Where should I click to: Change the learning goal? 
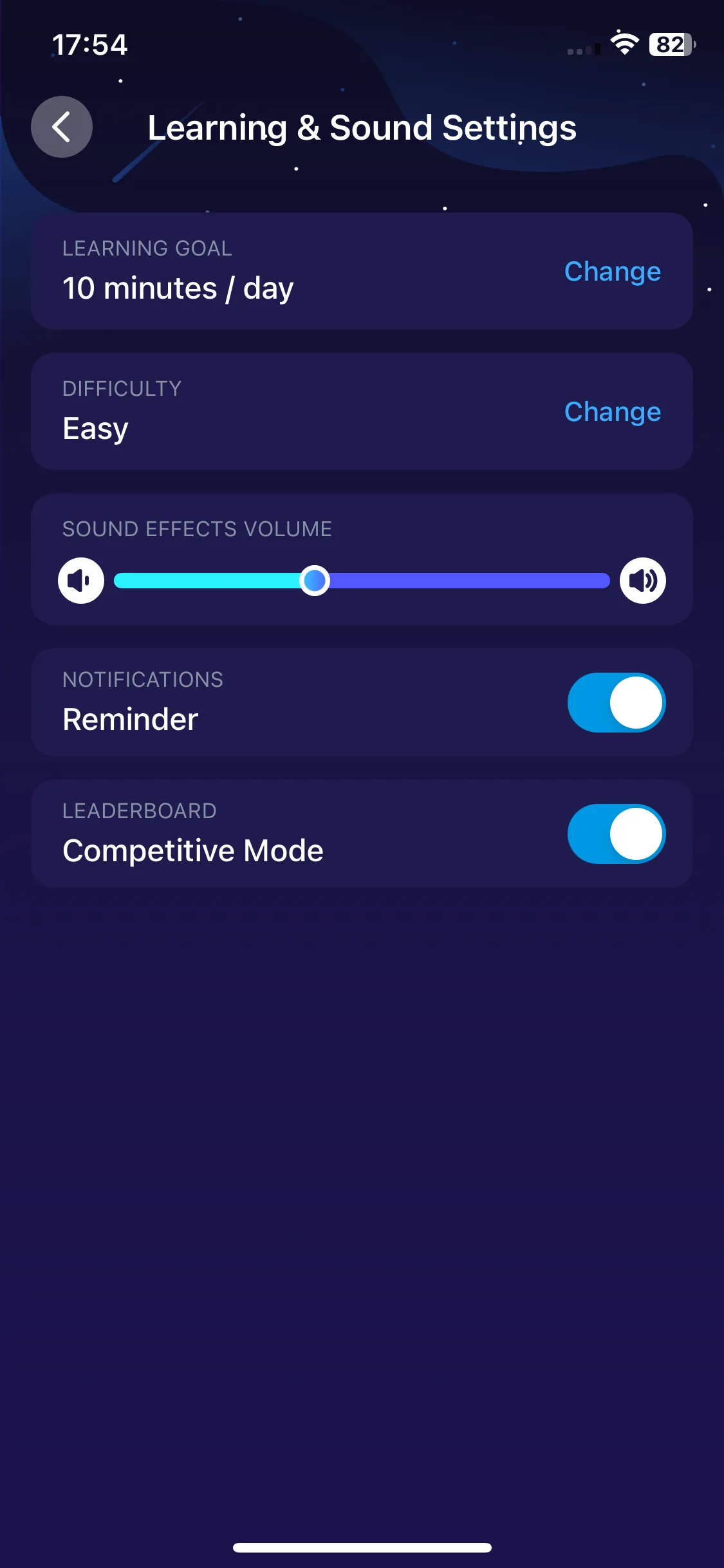click(x=612, y=271)
